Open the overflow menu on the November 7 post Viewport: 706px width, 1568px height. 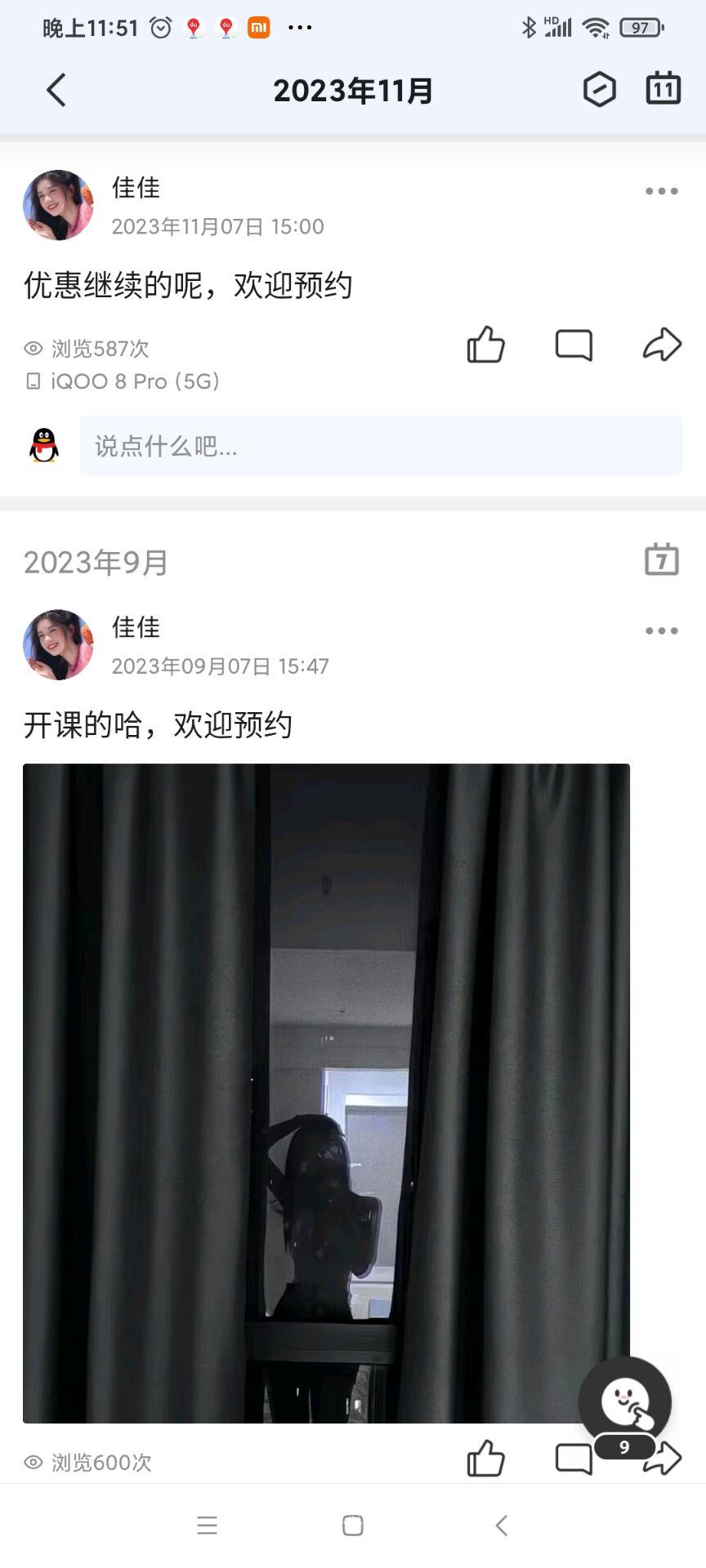pyautogui.click(x=661, y=191)
